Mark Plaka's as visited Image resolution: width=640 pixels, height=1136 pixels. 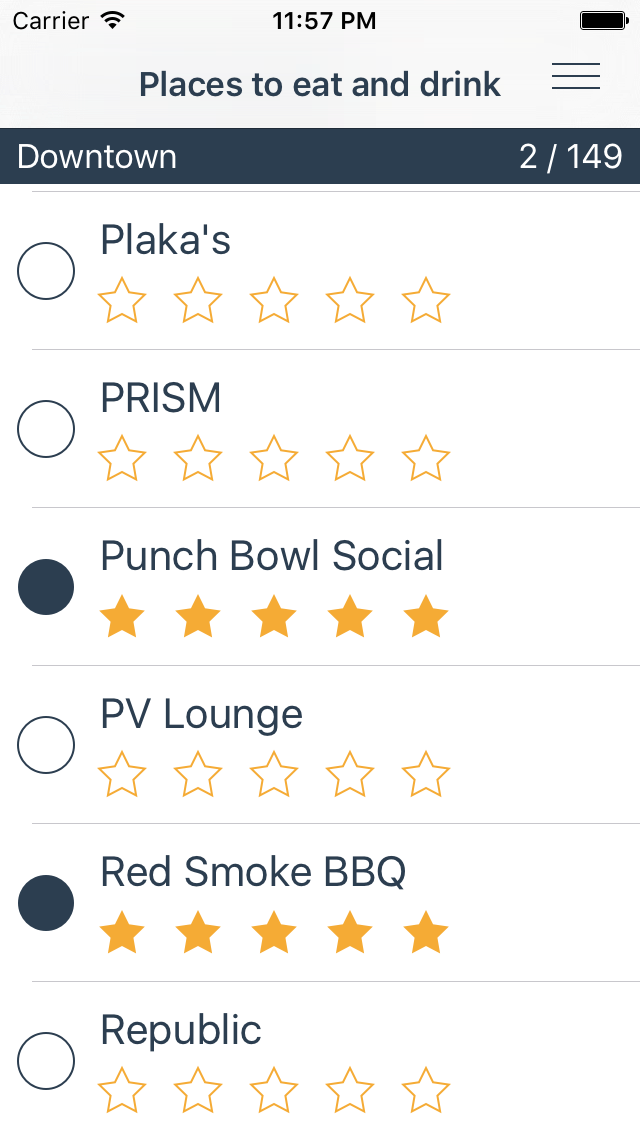tap(46, 271)
